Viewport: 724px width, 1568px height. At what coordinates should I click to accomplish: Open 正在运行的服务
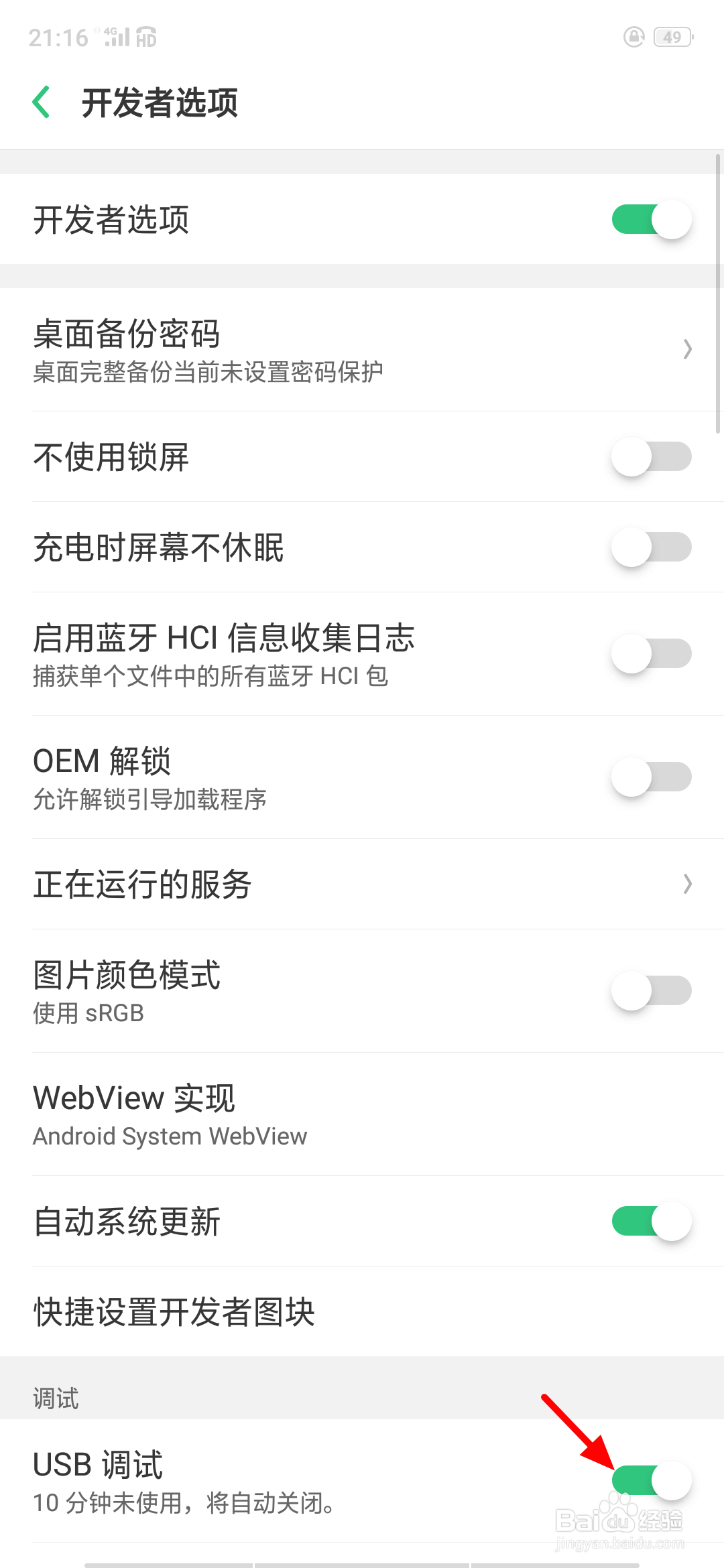coord(362,885)
